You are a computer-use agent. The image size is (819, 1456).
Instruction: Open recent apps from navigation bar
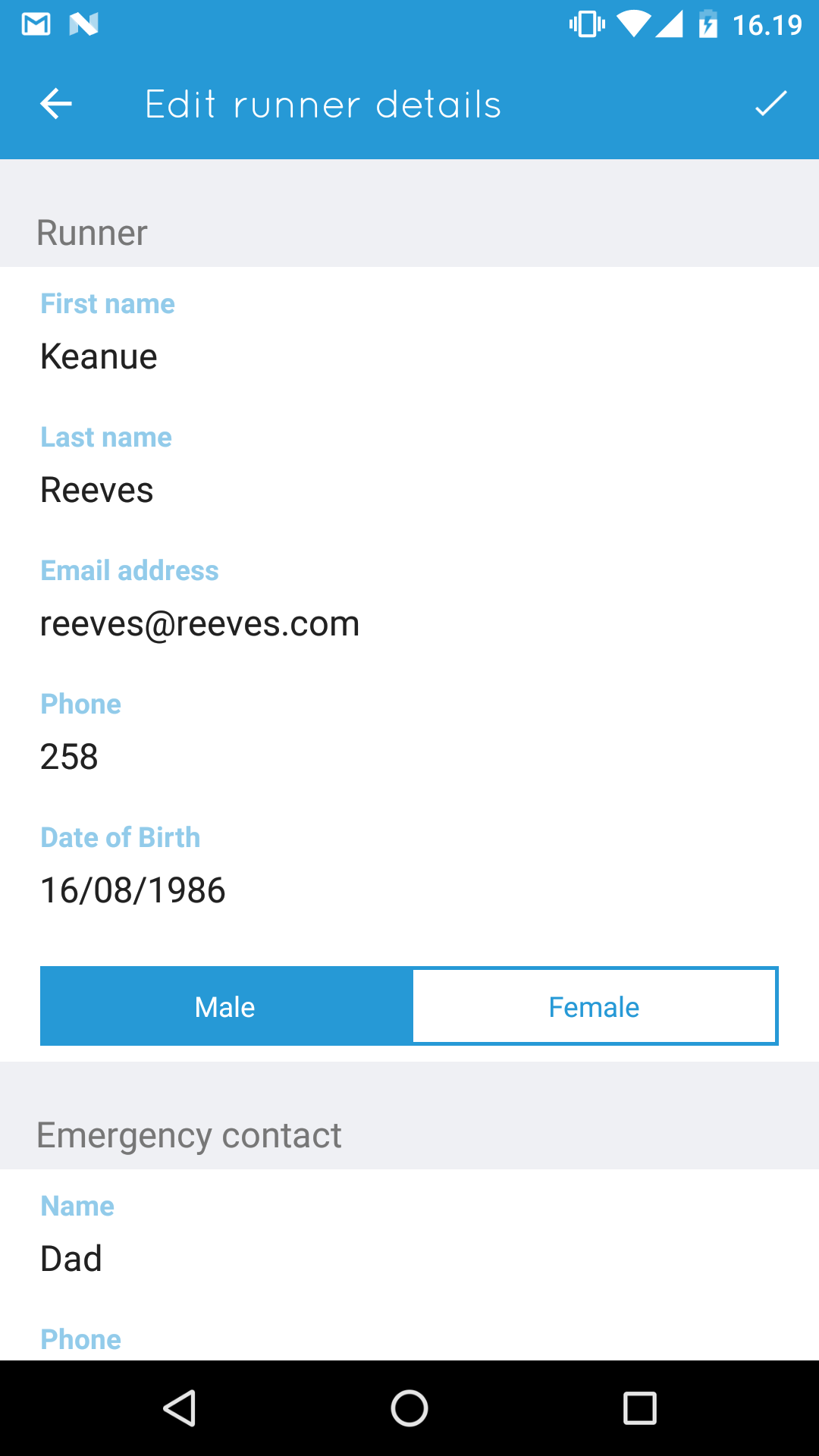[639, 1408]
